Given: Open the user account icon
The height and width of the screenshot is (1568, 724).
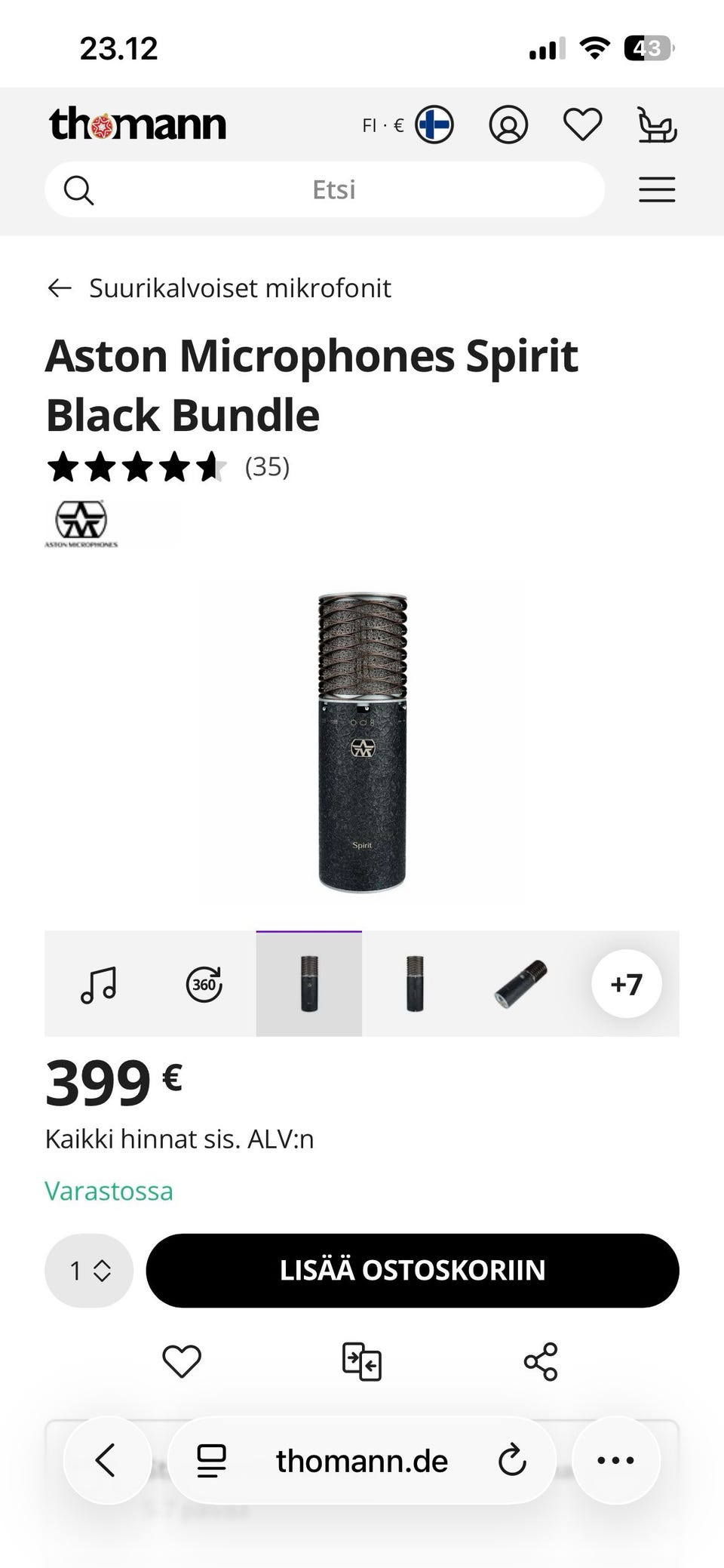Looking at the screenshot, I should tap(509, 124).
